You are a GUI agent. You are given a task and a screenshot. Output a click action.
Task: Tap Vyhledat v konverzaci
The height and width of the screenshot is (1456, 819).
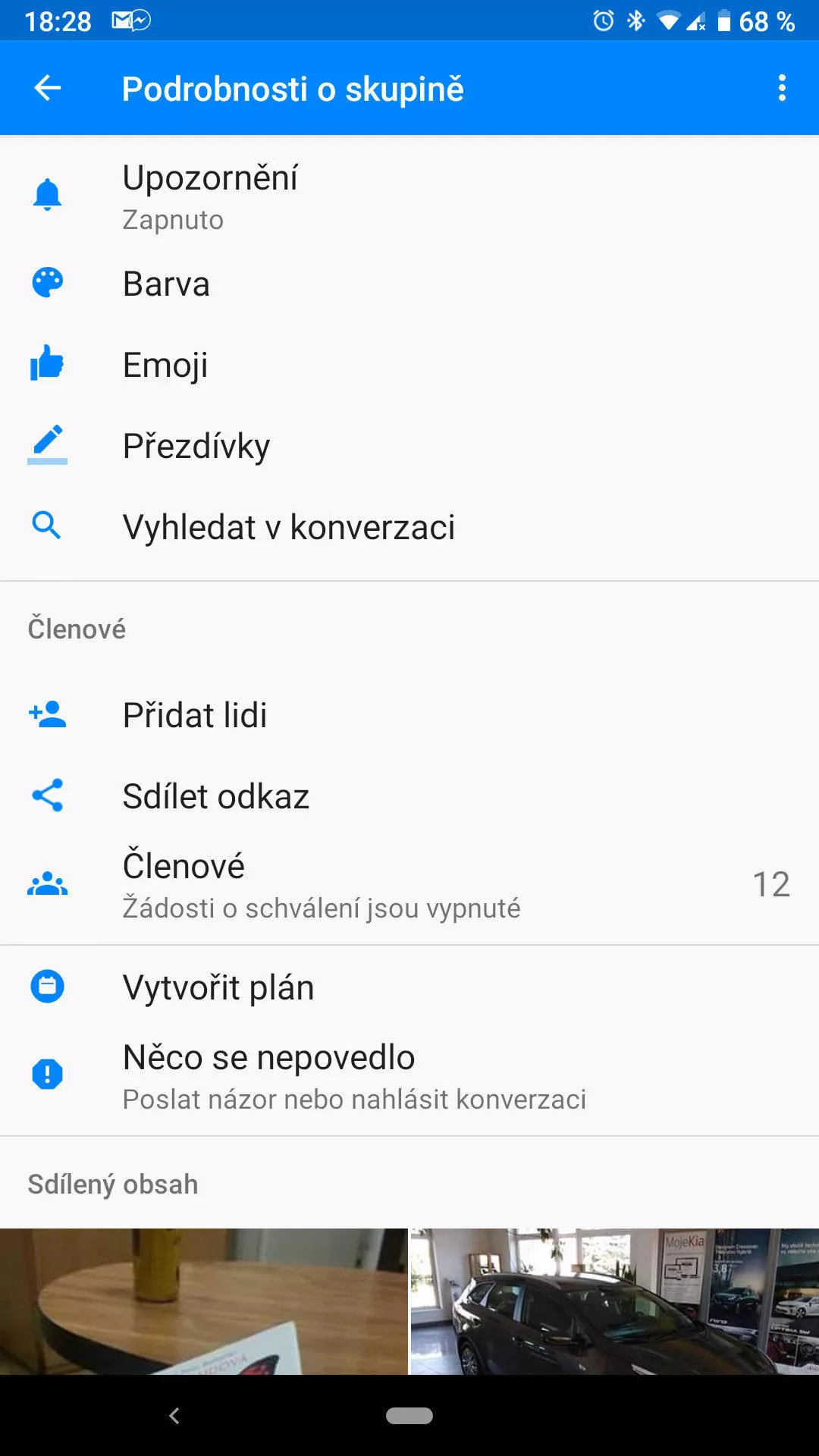tap(409, 527)
